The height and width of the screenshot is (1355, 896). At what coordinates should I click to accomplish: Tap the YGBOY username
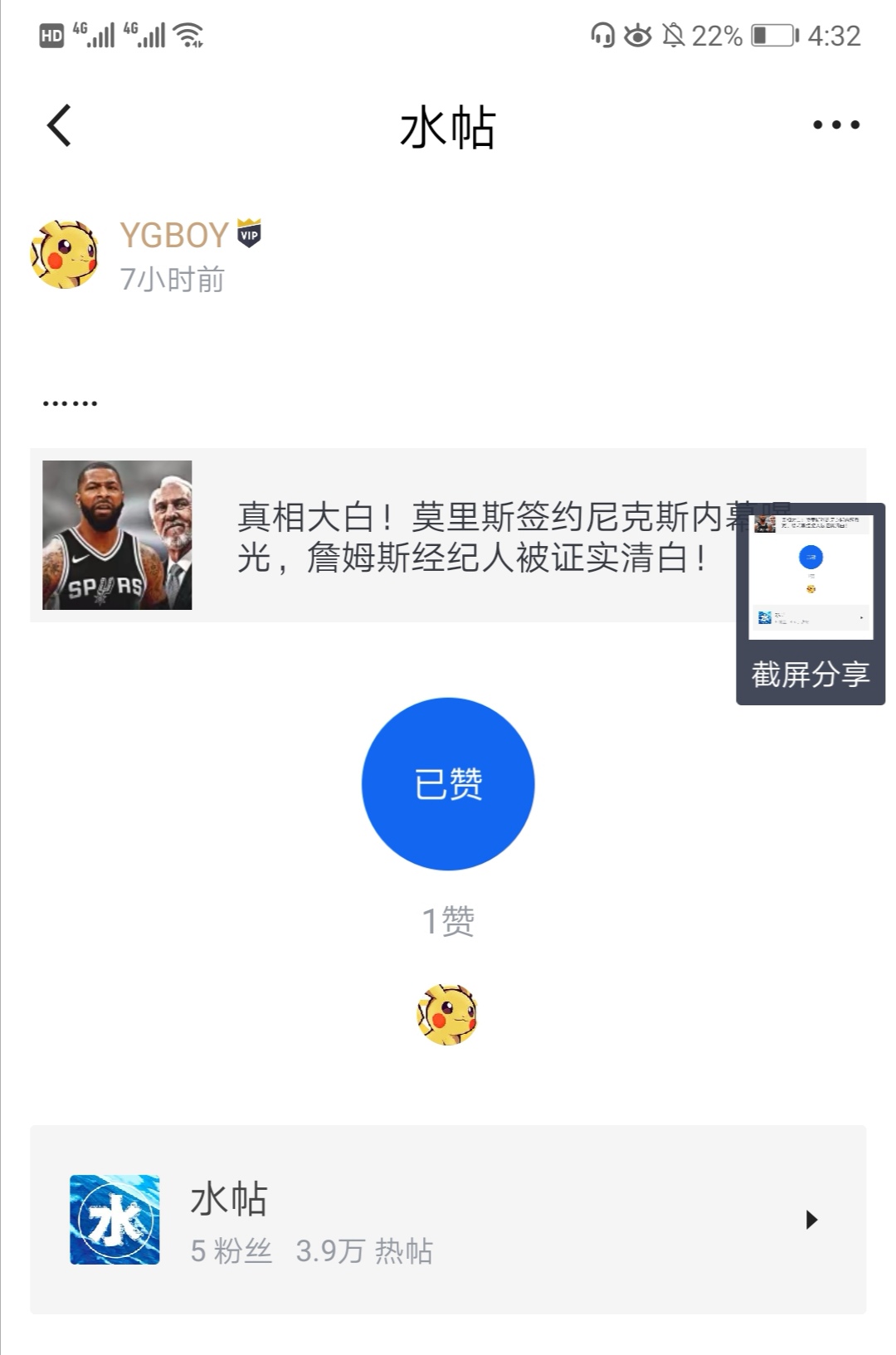coord(173,236)
